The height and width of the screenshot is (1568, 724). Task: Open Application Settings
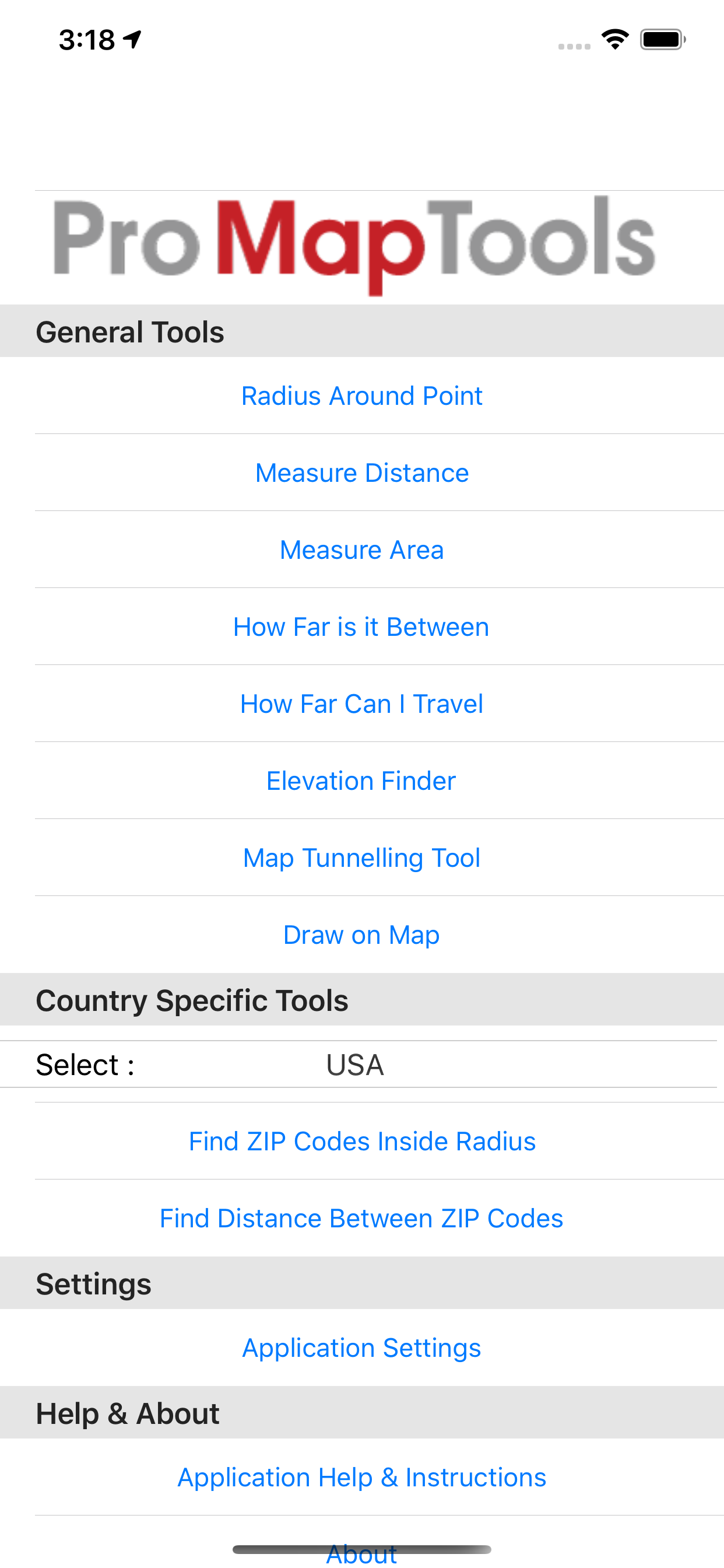(362, 1347)
